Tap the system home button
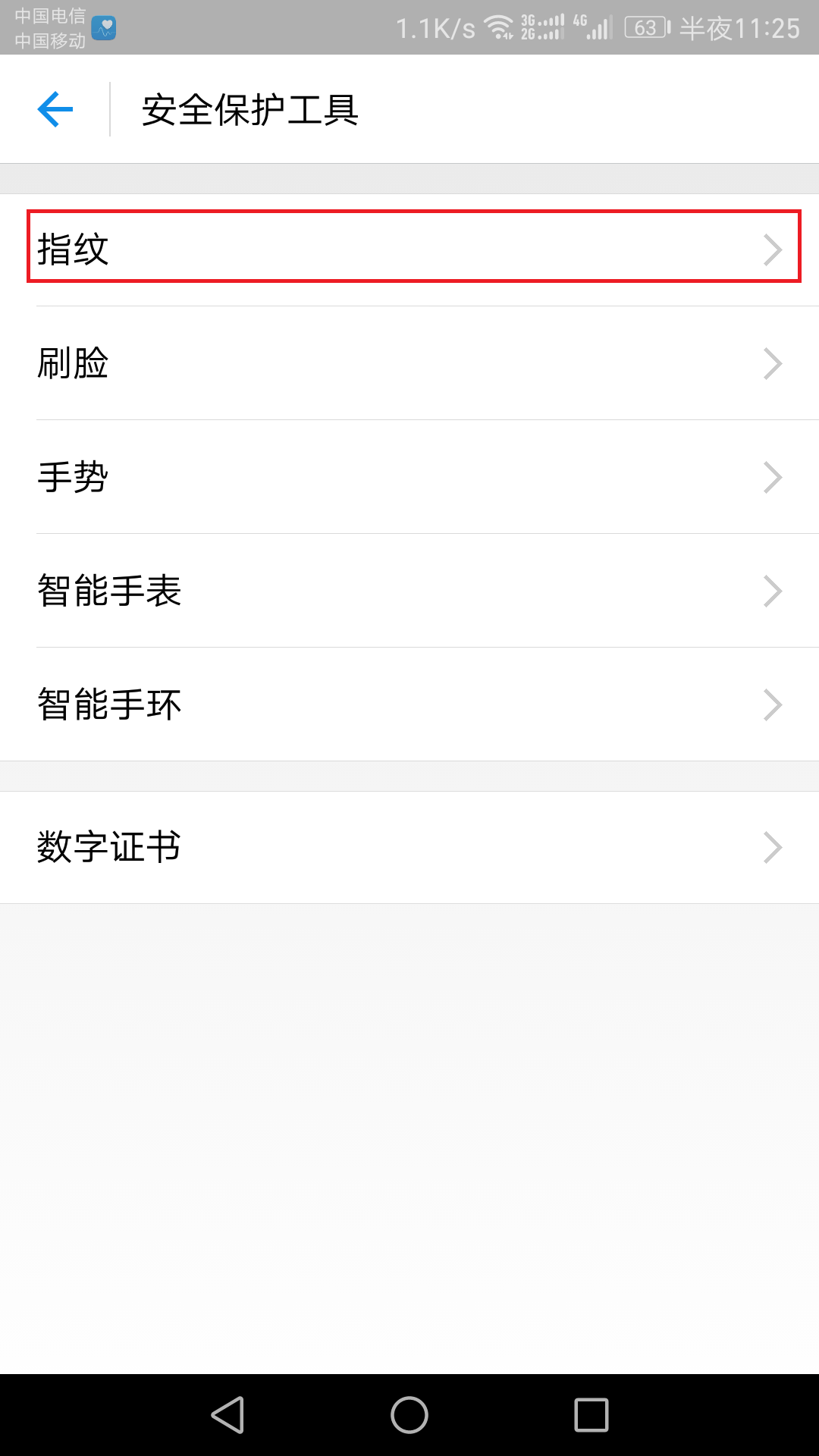 (409, 1415)
